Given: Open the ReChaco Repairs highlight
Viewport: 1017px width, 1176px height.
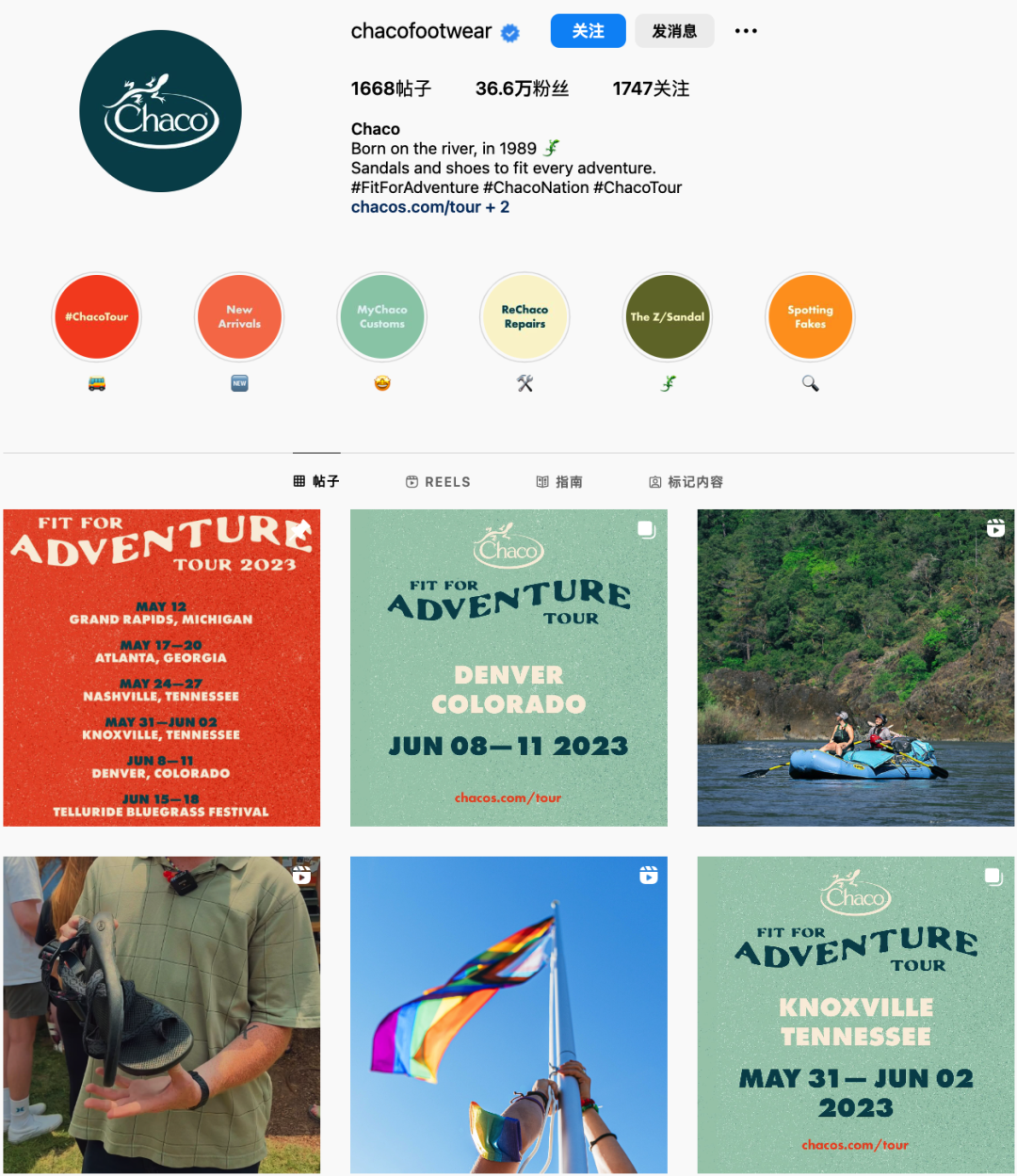Looking at the screenshot, I should 525,317.
